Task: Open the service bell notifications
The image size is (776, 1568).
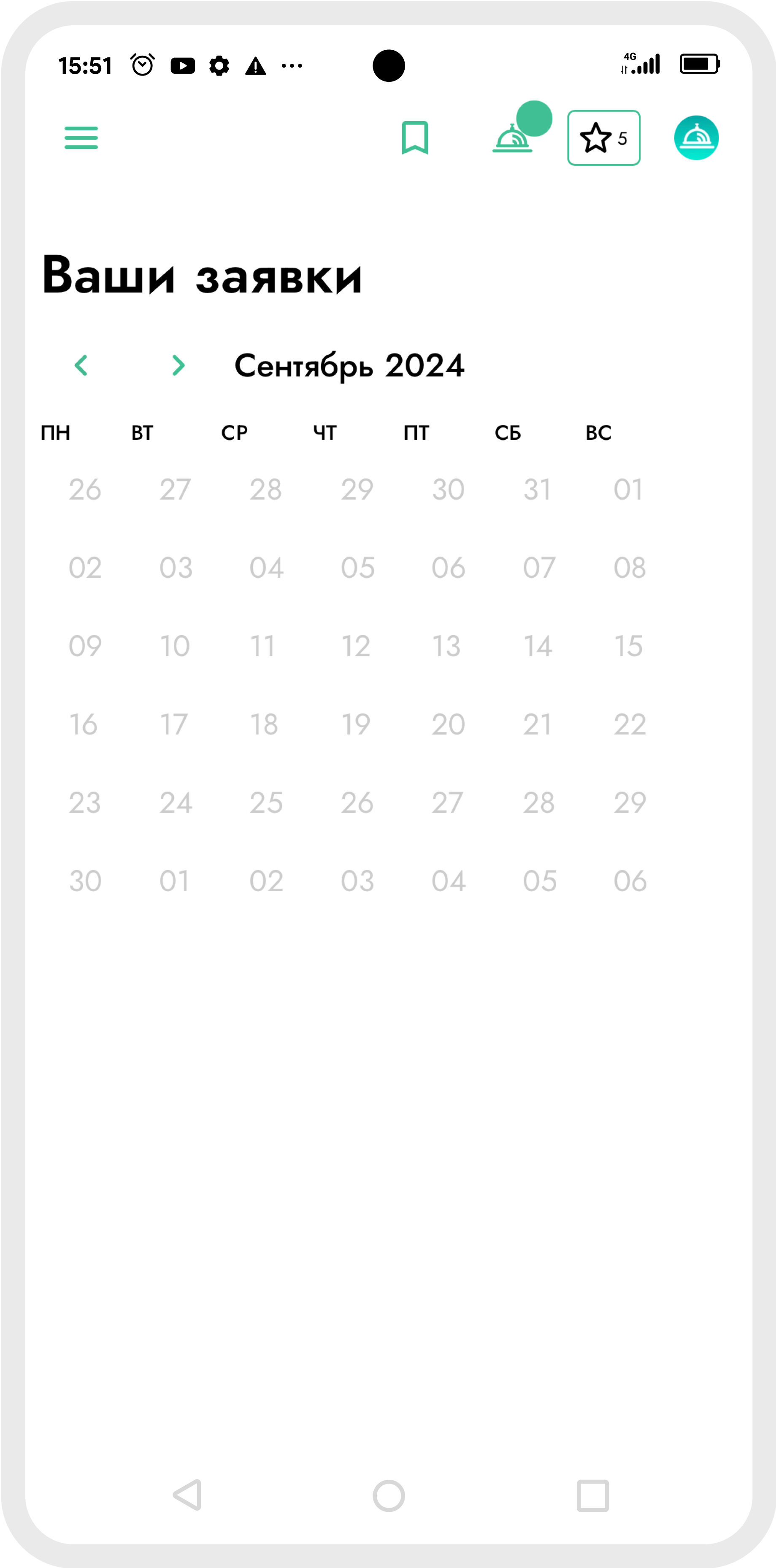Action: pyautogui.click(x=513, y=138)
